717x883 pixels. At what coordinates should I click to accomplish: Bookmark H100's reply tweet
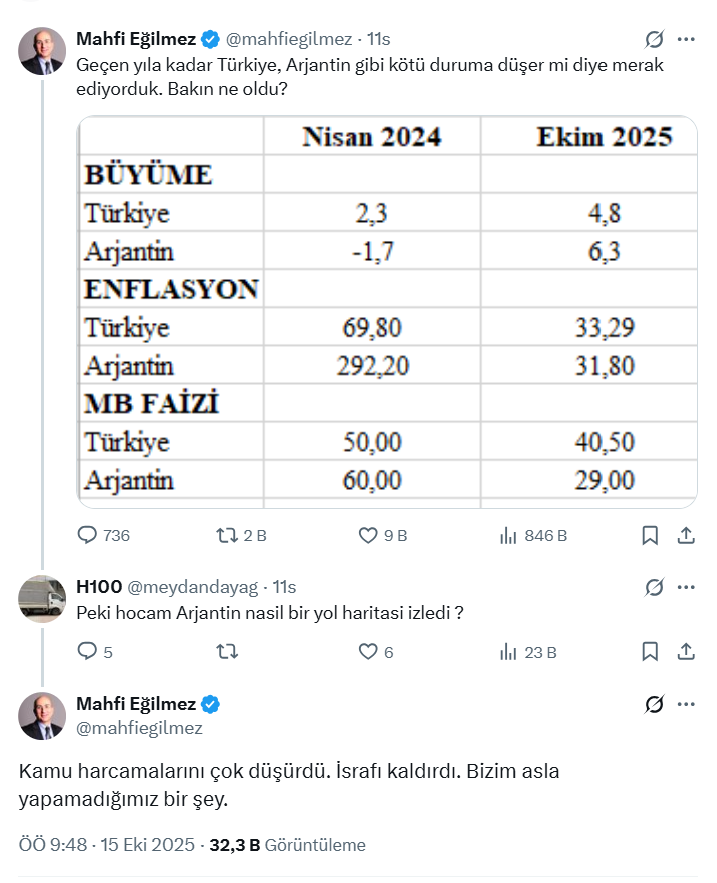click(x=650, y=652)
